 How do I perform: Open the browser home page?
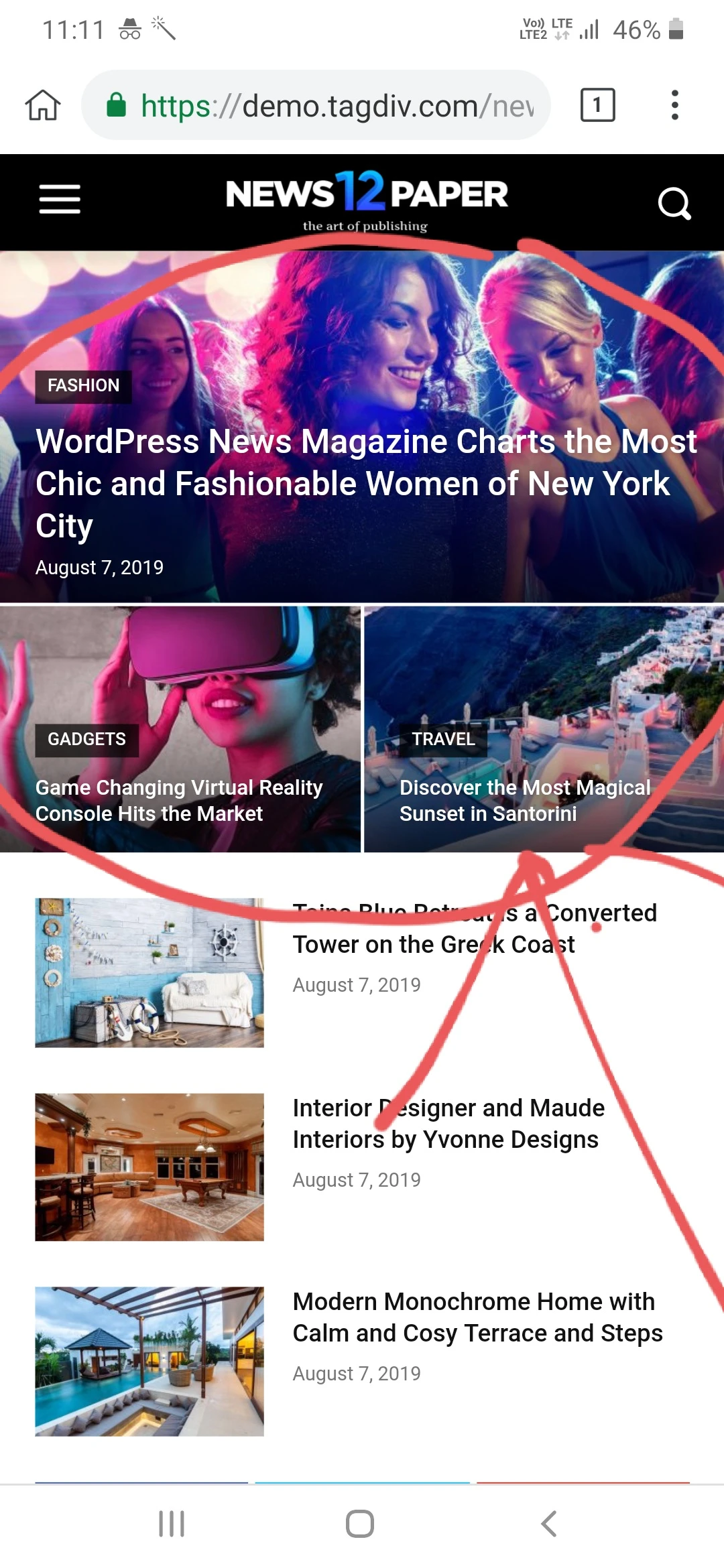43,105
